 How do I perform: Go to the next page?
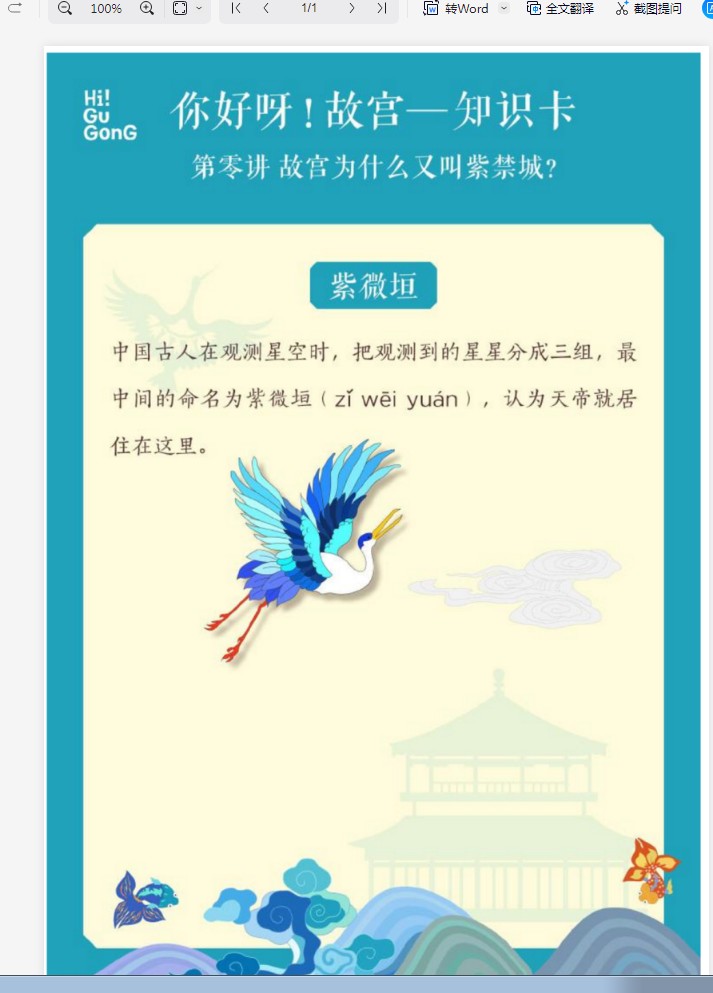(352, 8)
